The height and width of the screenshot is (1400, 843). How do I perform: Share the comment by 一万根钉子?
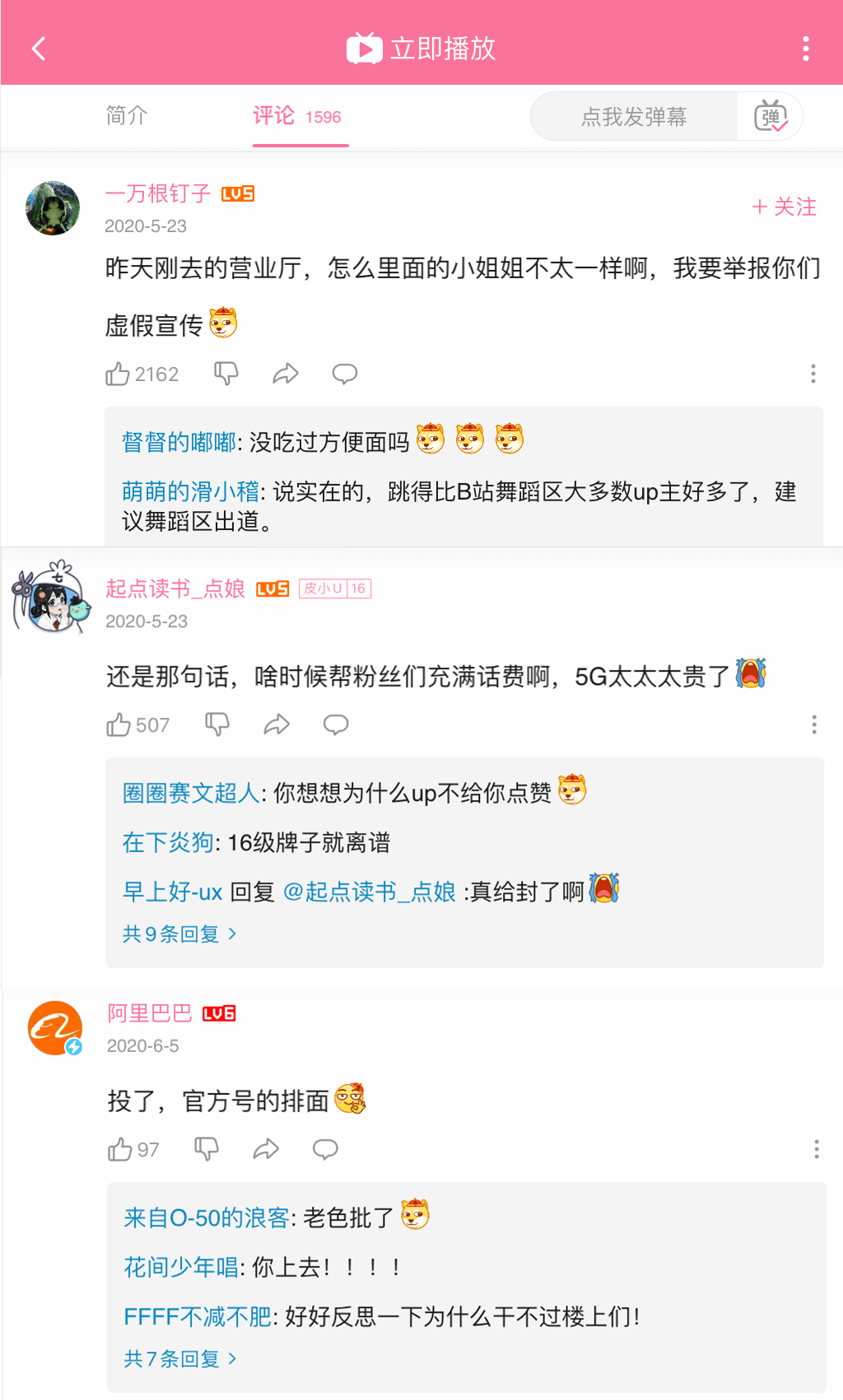coord(286,374)
